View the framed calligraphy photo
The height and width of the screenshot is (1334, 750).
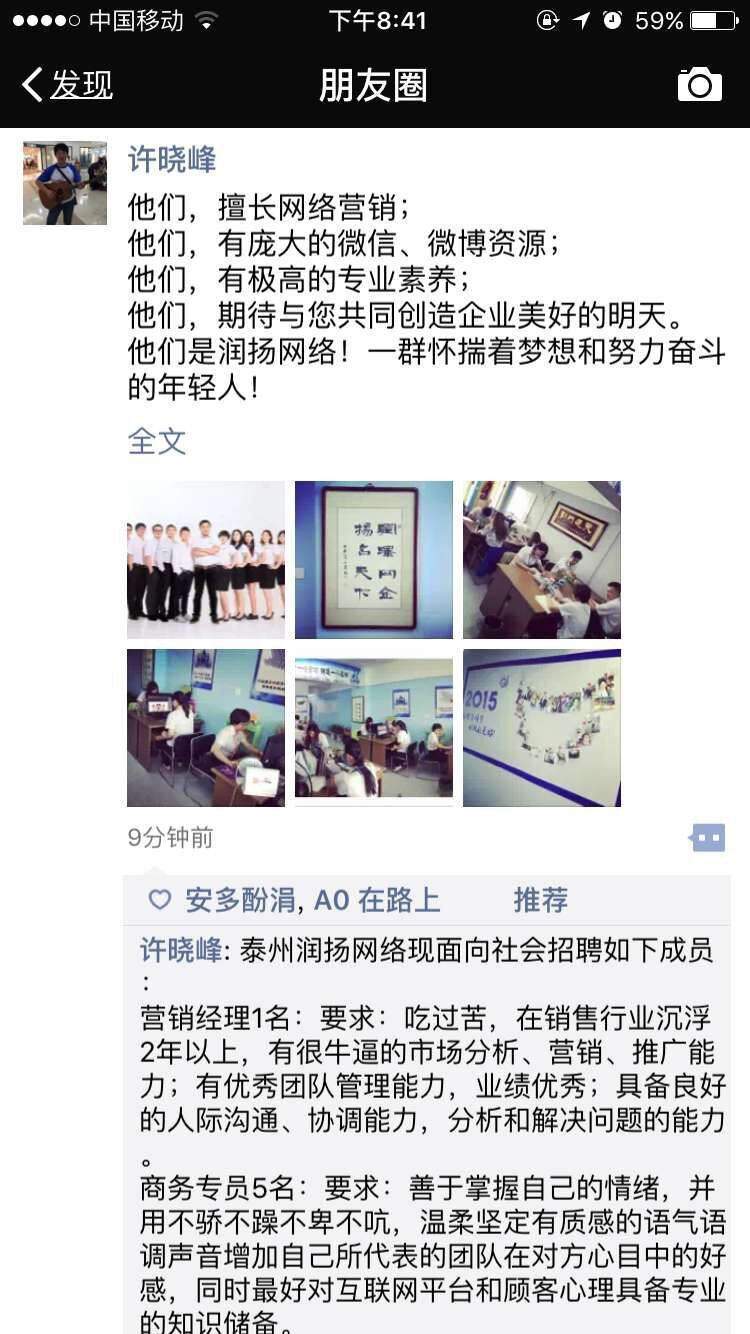(x=374, y=560)
